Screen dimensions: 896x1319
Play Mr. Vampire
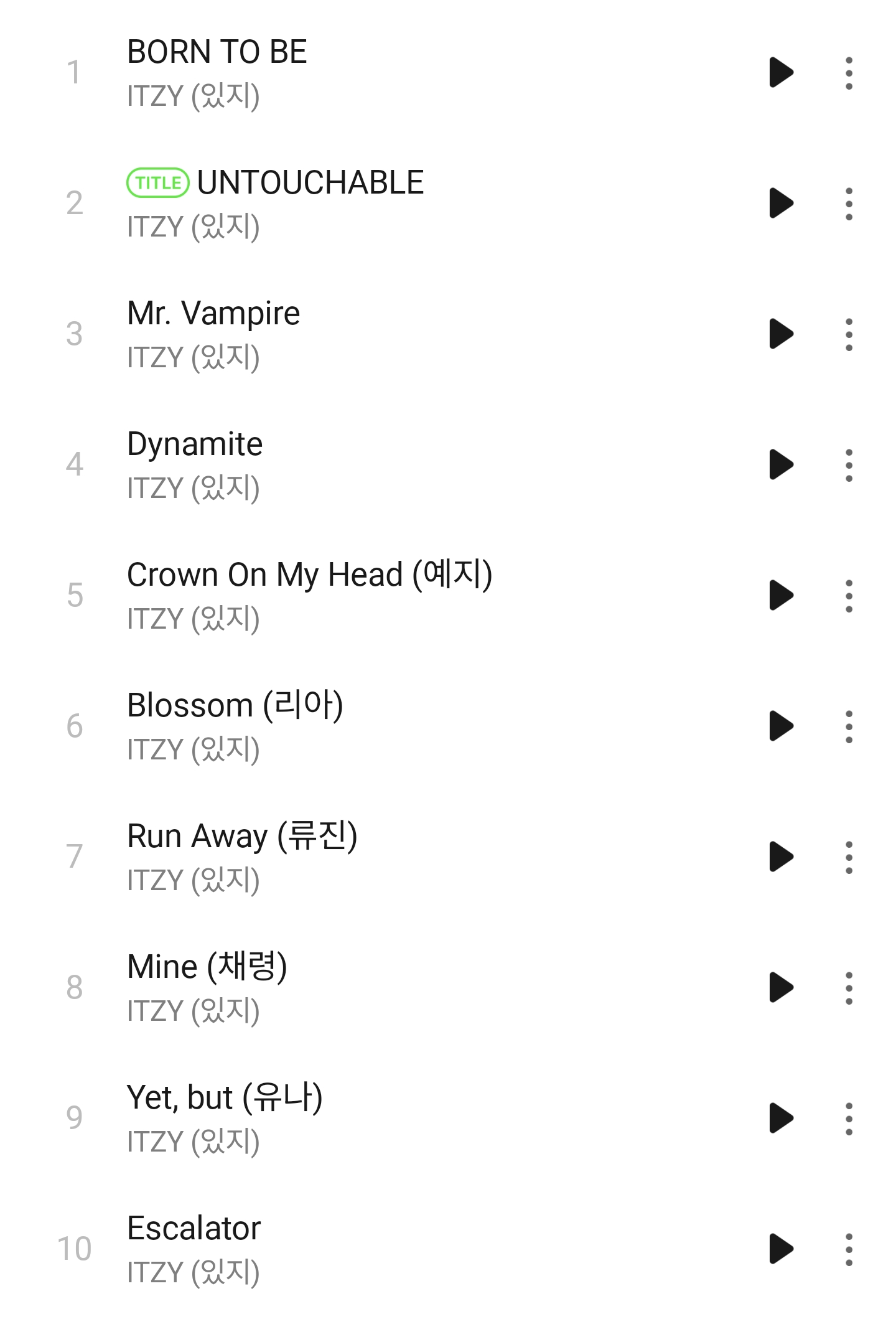(781, 334)
